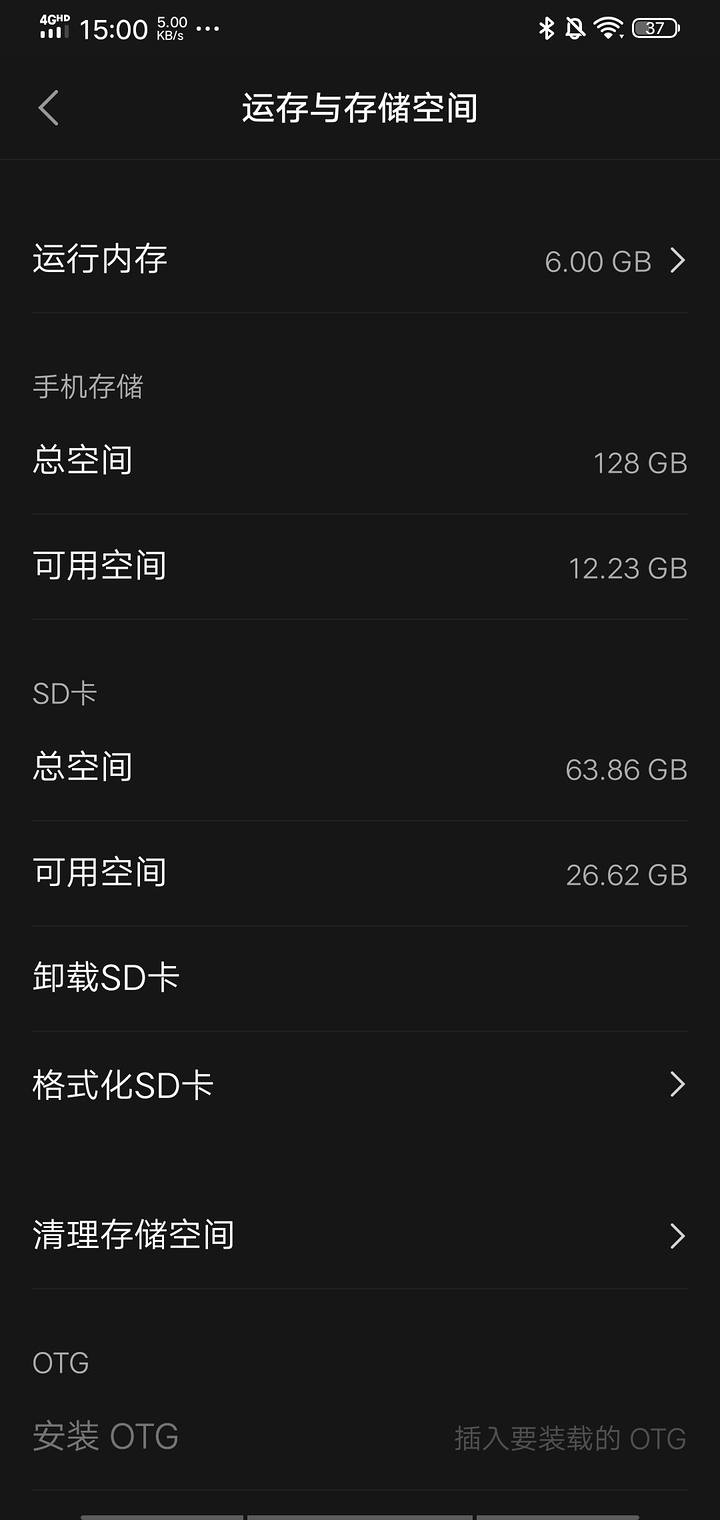Tap the Bluetooth icon in status bar
This screenshot has width=720, height=1520.
pyautogui.click(x=545, y=27)
